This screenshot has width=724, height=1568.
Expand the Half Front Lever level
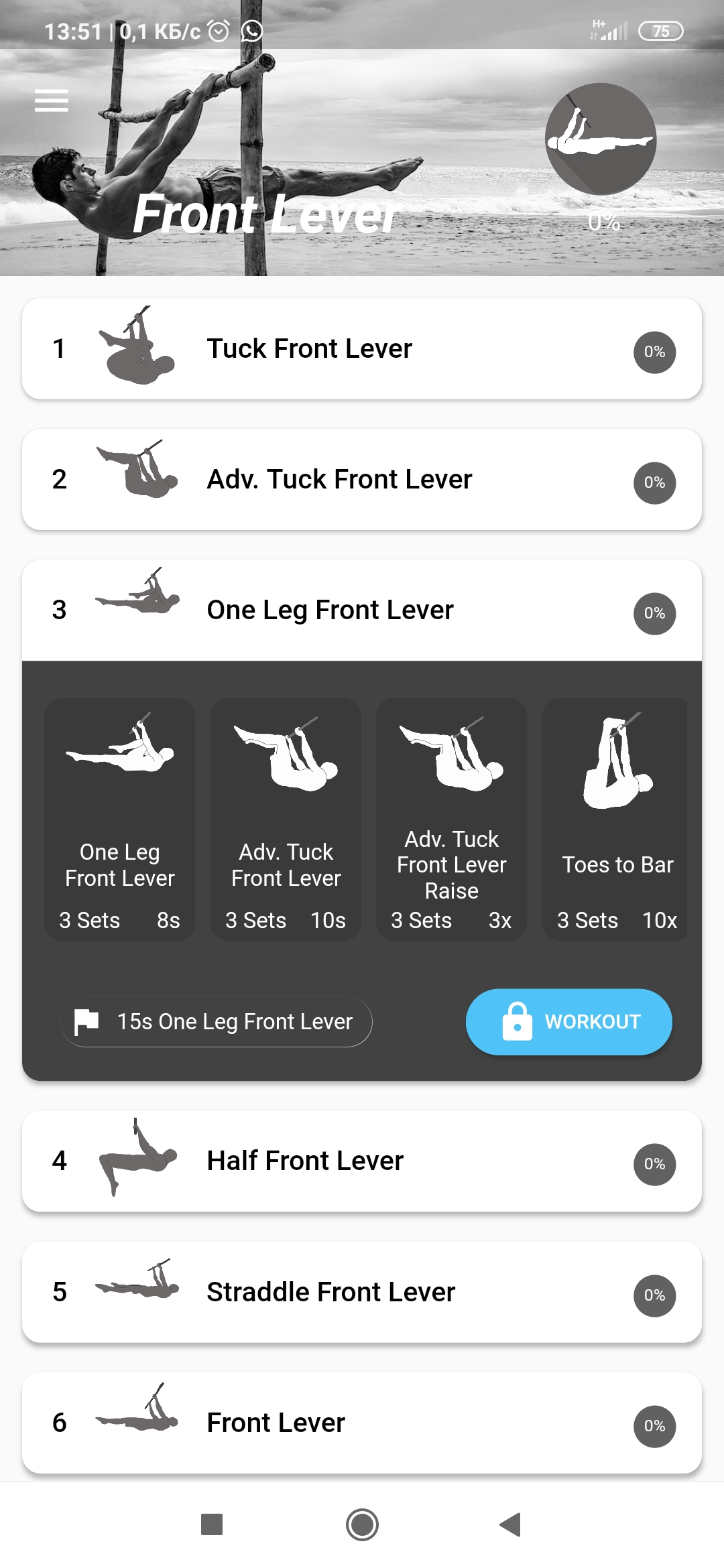tap(362, 1161)
